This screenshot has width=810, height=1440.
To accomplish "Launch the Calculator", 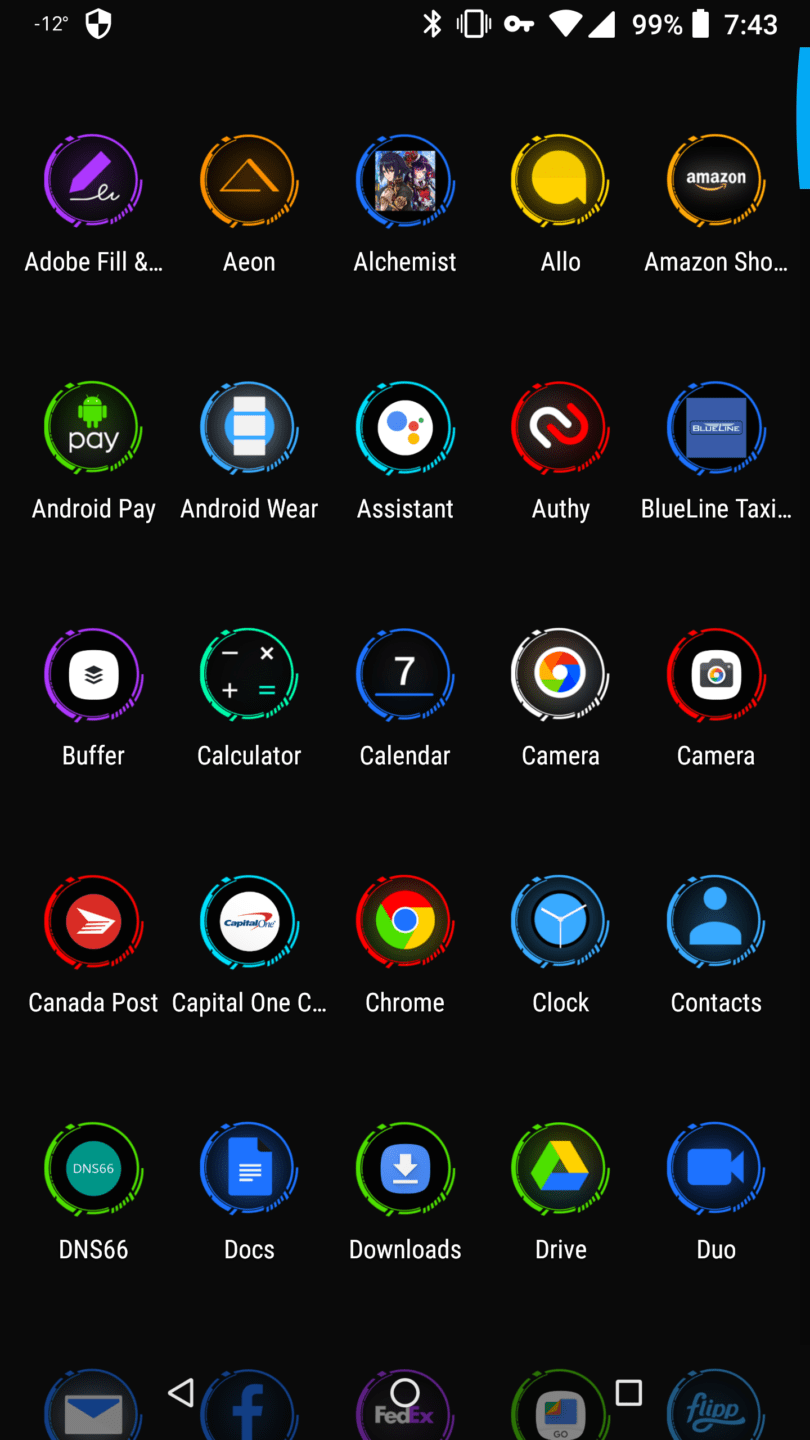I will (x=249, y=676).
